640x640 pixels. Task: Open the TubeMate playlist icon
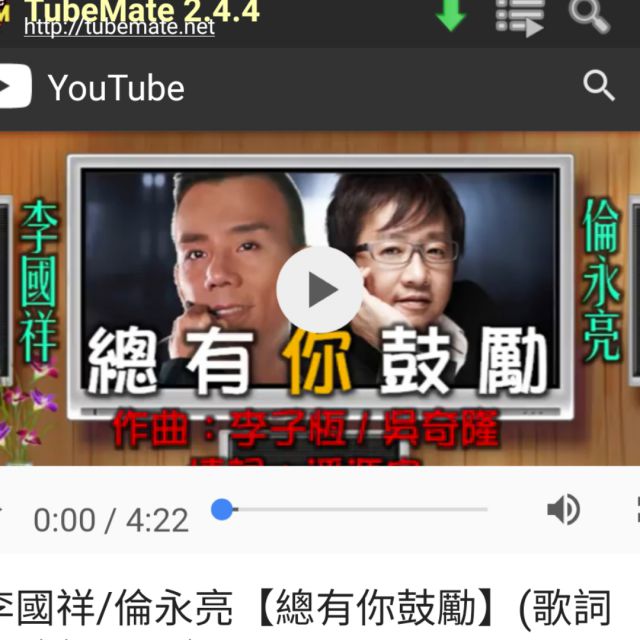coord(520,14)
